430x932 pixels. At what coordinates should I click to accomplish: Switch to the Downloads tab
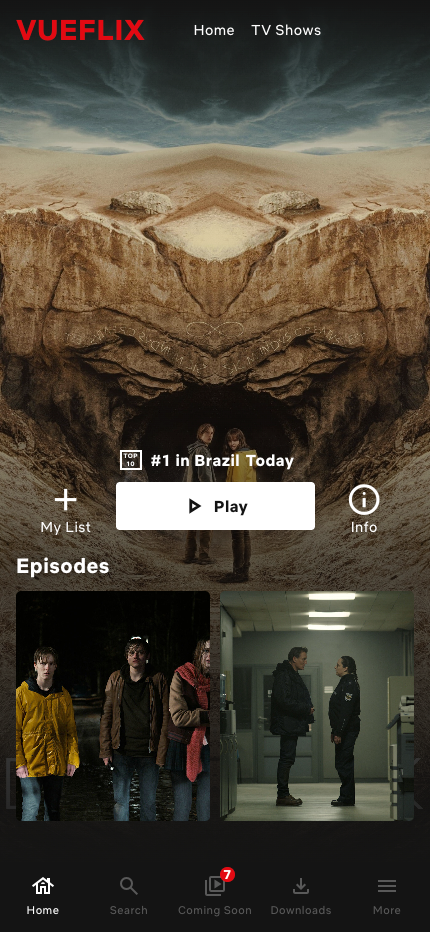301,896
